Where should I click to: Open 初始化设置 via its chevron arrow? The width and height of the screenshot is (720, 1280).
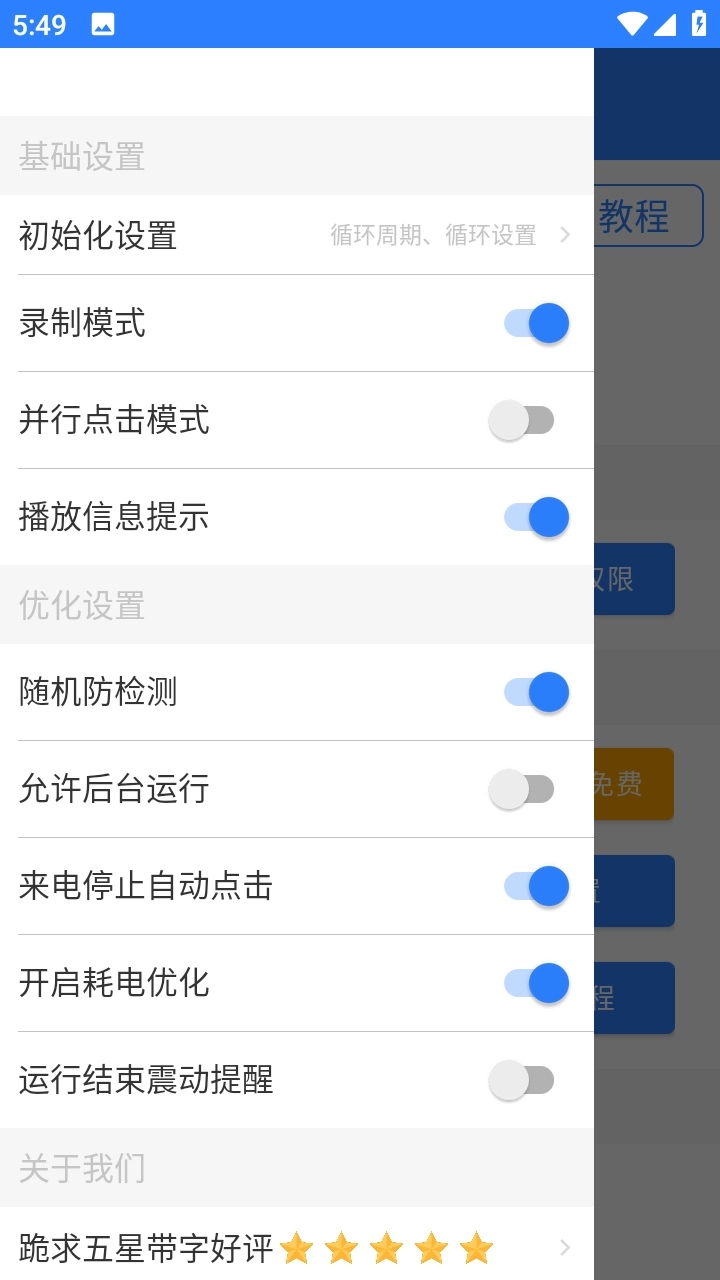pos(565,236)
